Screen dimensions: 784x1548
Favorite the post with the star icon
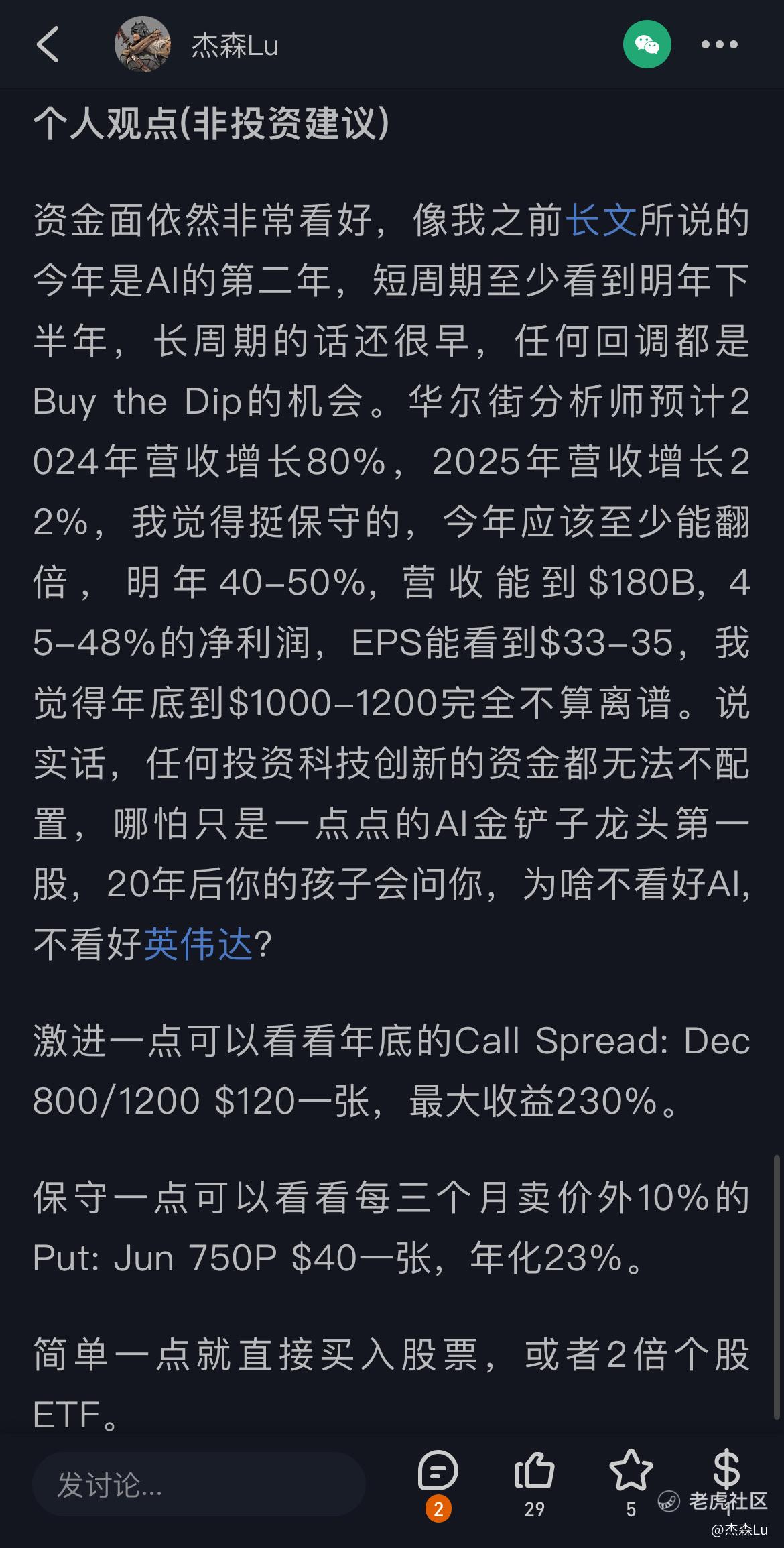(631, 1483)
